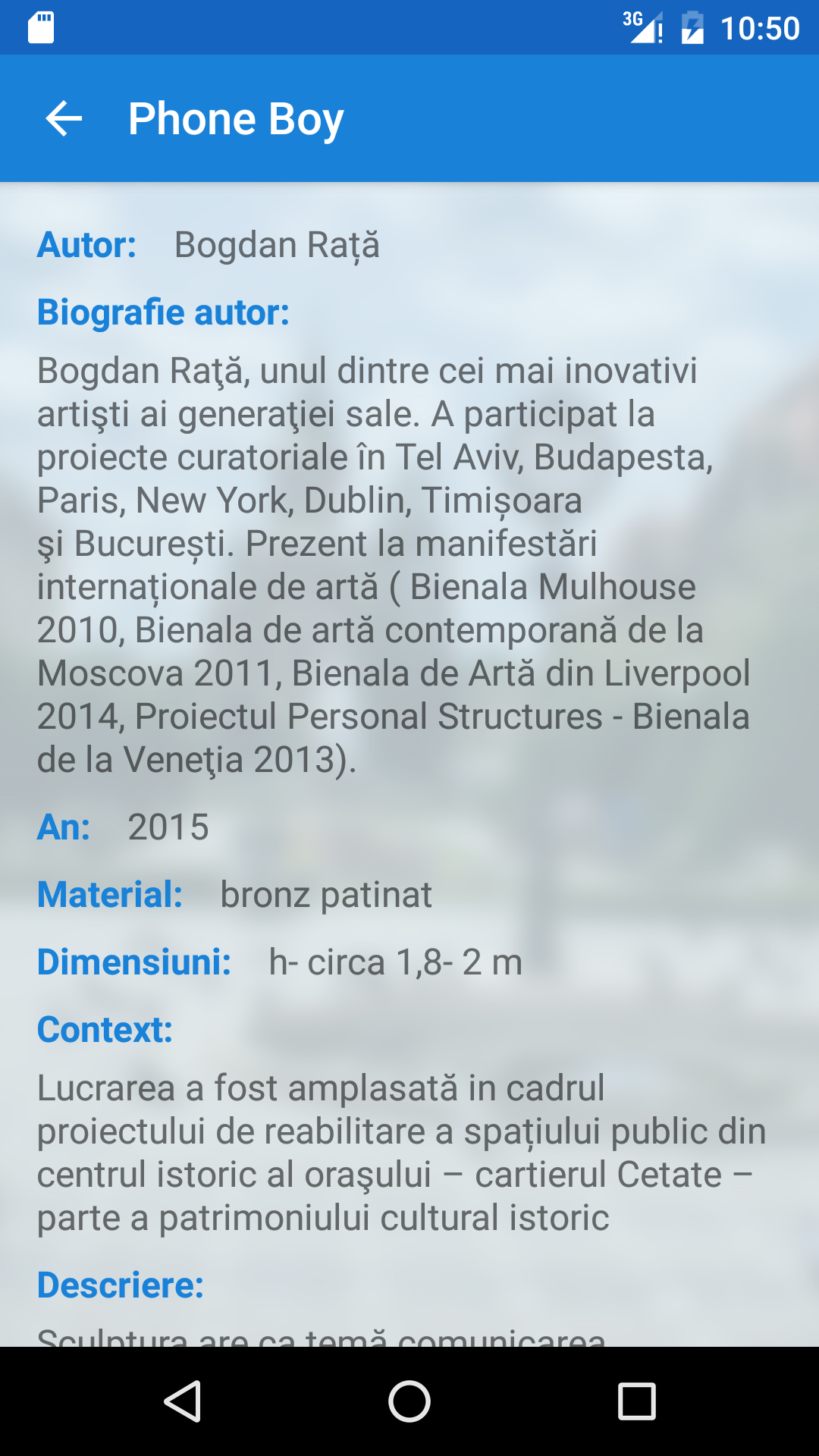Tap the system home button
819x1456 pixels.
click(409, 1401)
